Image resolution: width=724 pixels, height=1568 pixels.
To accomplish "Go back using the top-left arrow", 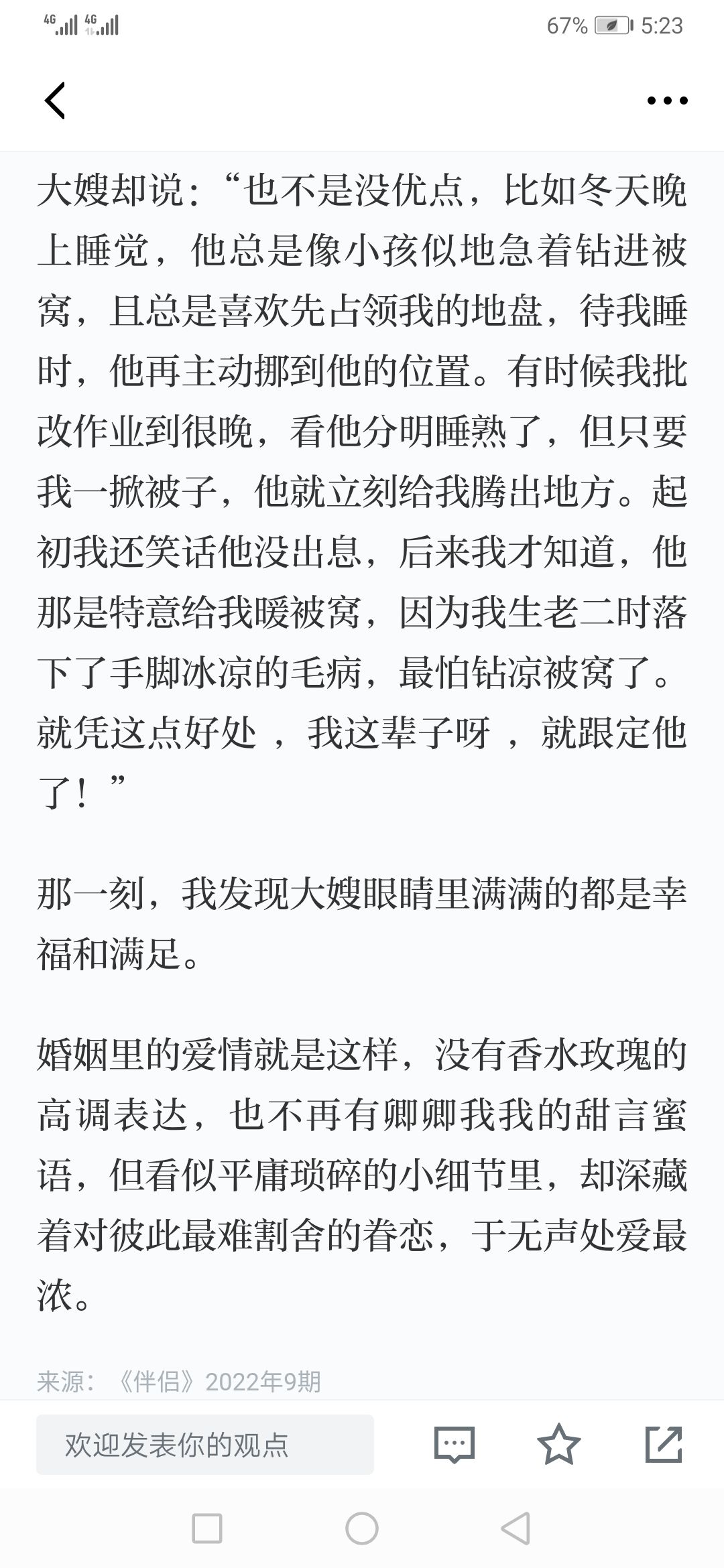I will (55, 101).
